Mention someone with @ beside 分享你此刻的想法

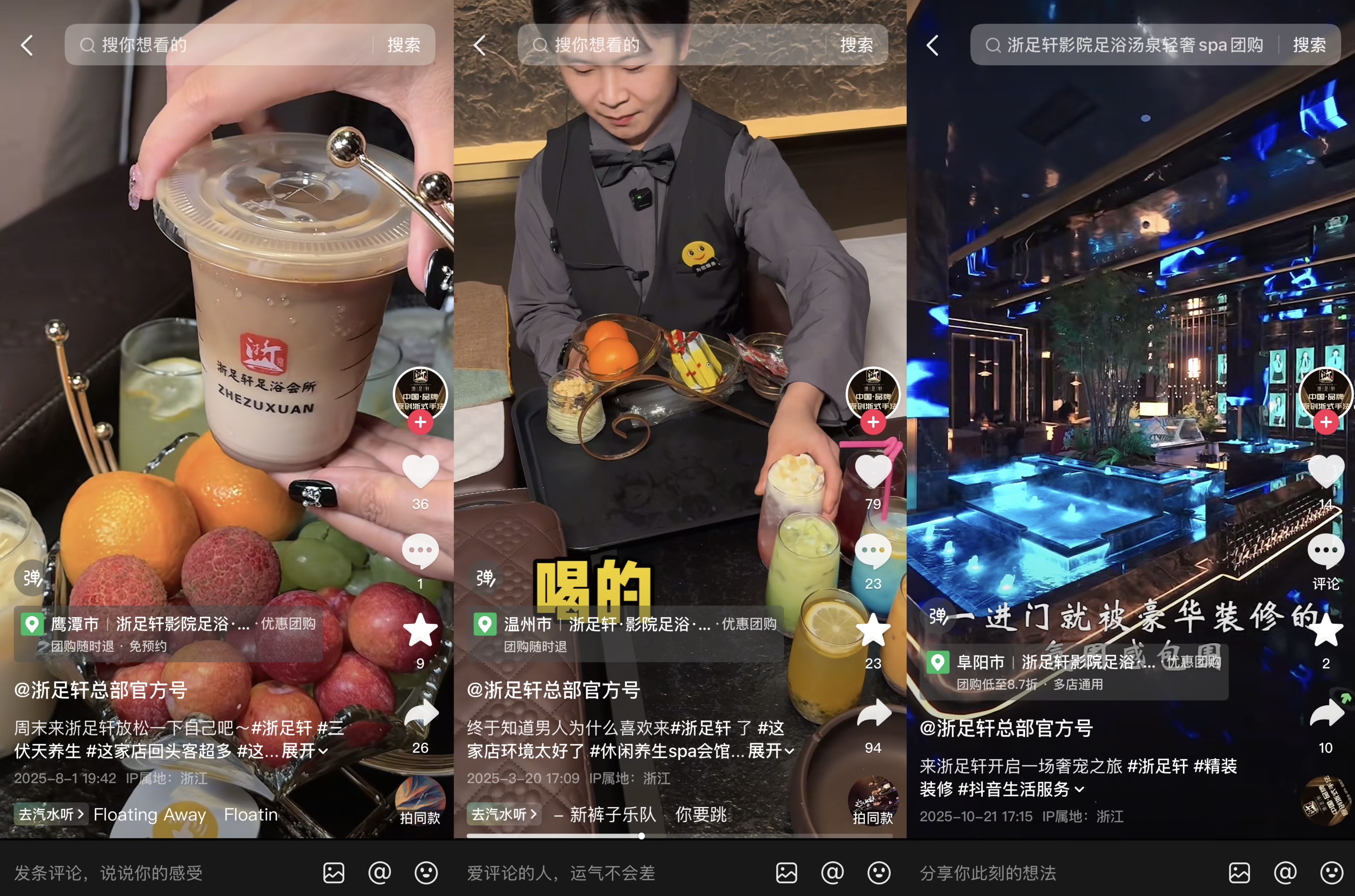pos(1285,873)
